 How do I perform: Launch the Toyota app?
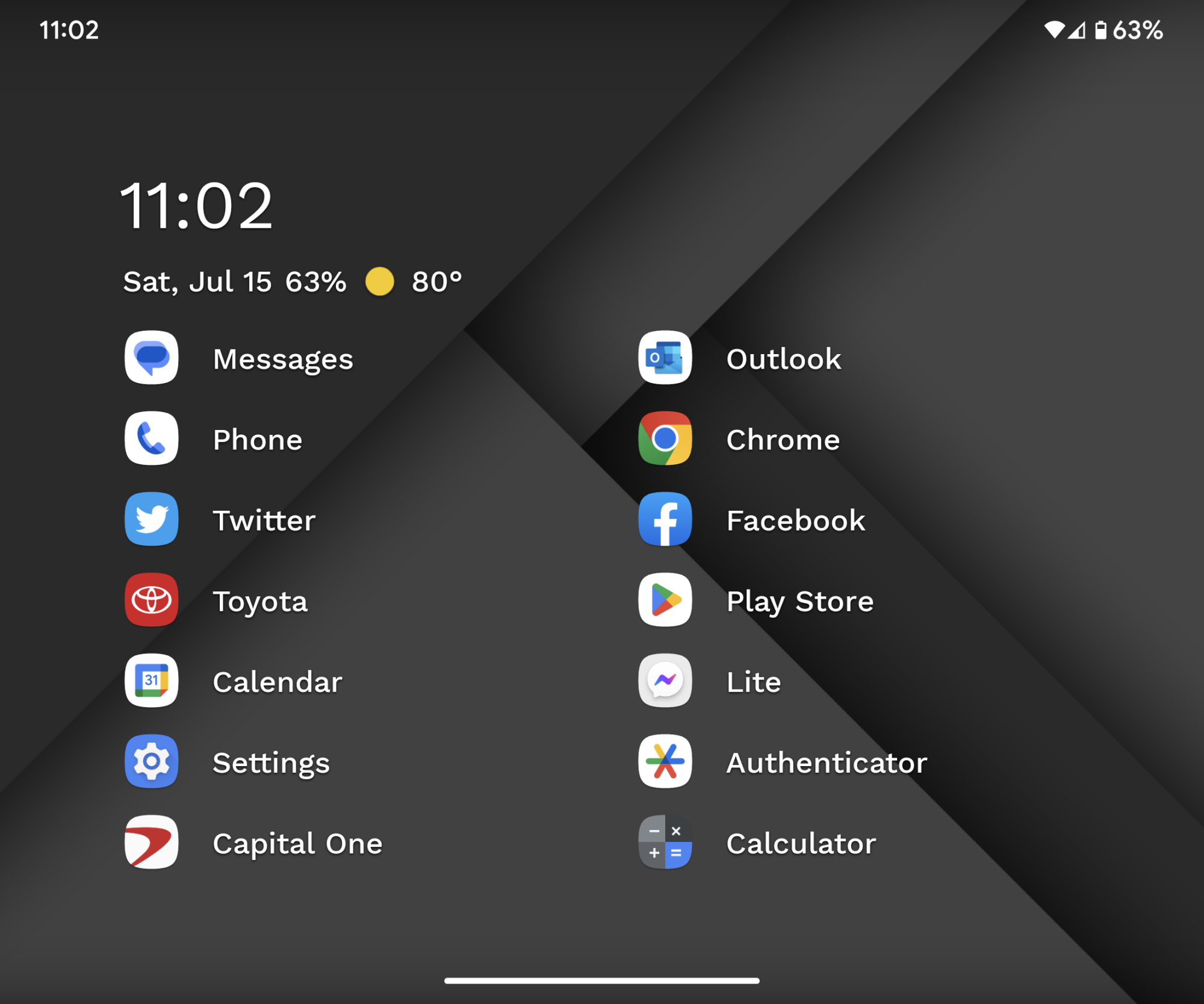(151, 600)
